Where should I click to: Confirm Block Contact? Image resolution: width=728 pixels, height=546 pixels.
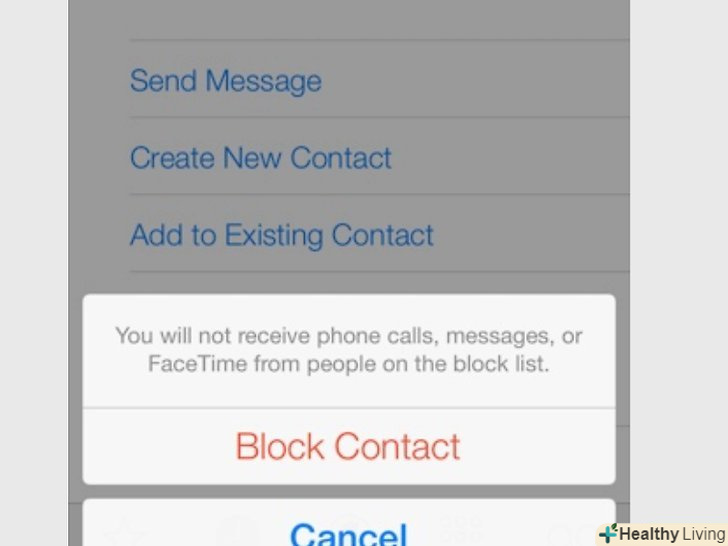pos(348,446)
